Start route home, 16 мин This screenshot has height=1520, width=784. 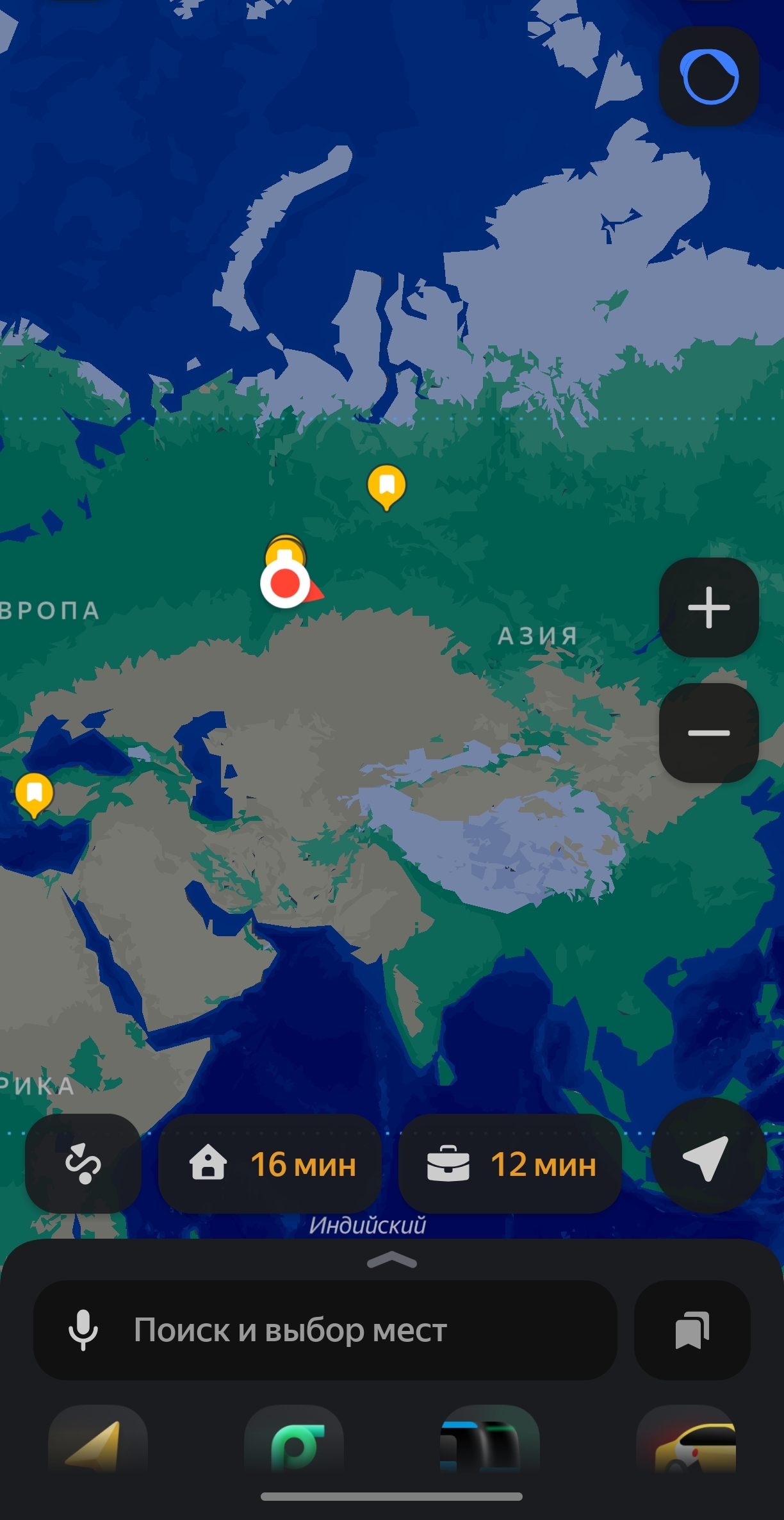[x=270, y=1164]
